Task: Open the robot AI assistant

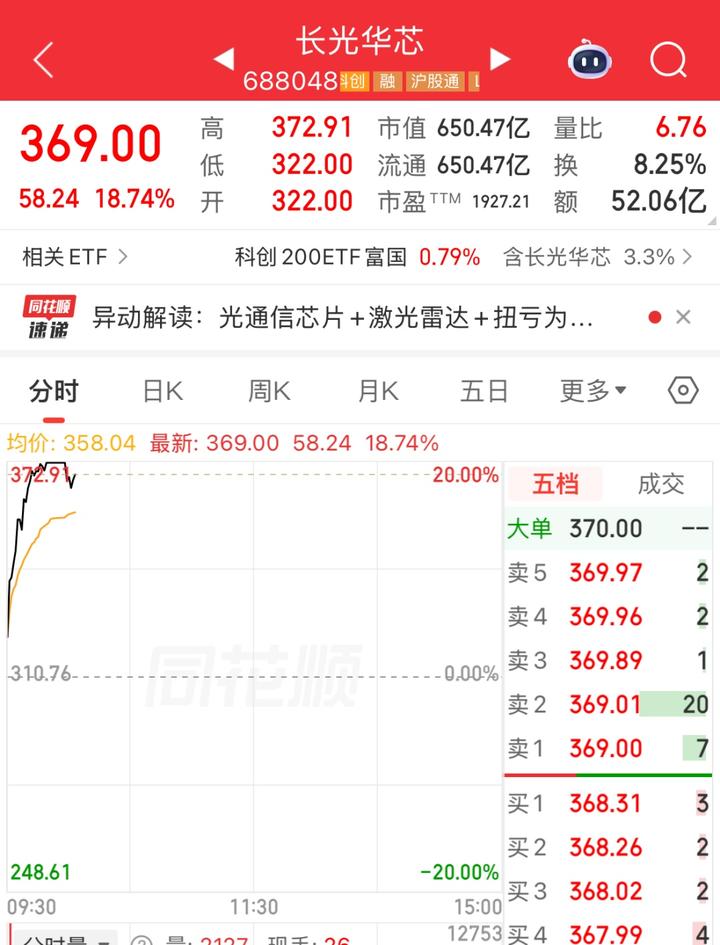Action: coord(590,60)
